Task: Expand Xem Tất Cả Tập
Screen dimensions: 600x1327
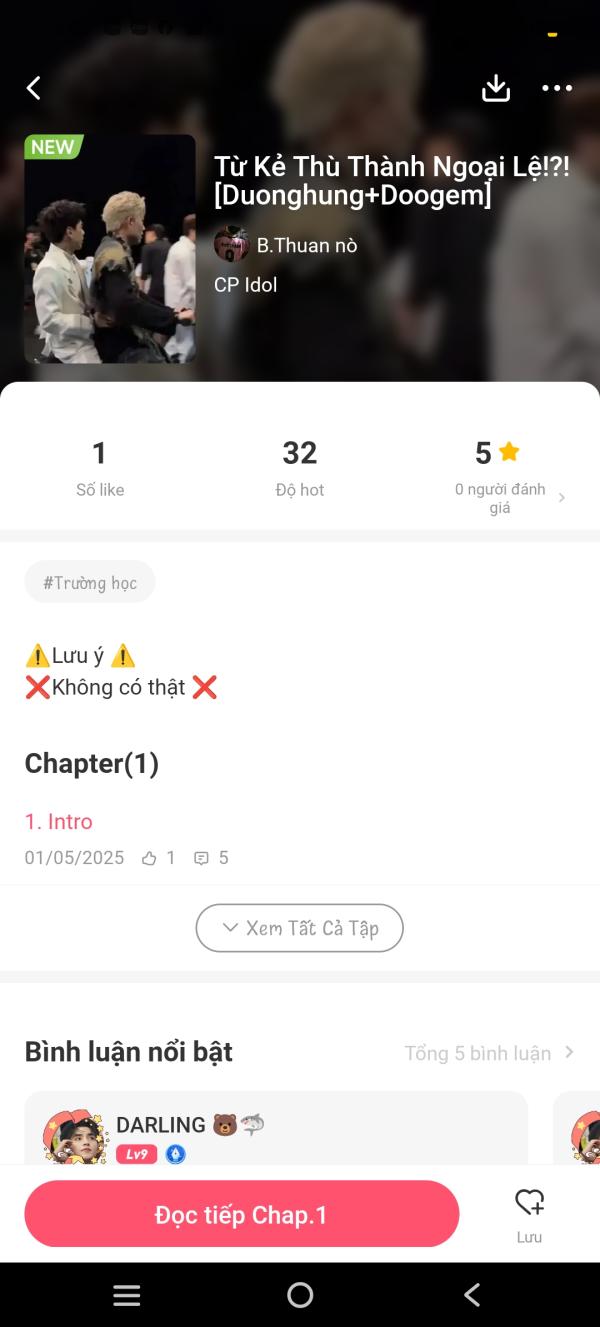Action: [300, 928]
